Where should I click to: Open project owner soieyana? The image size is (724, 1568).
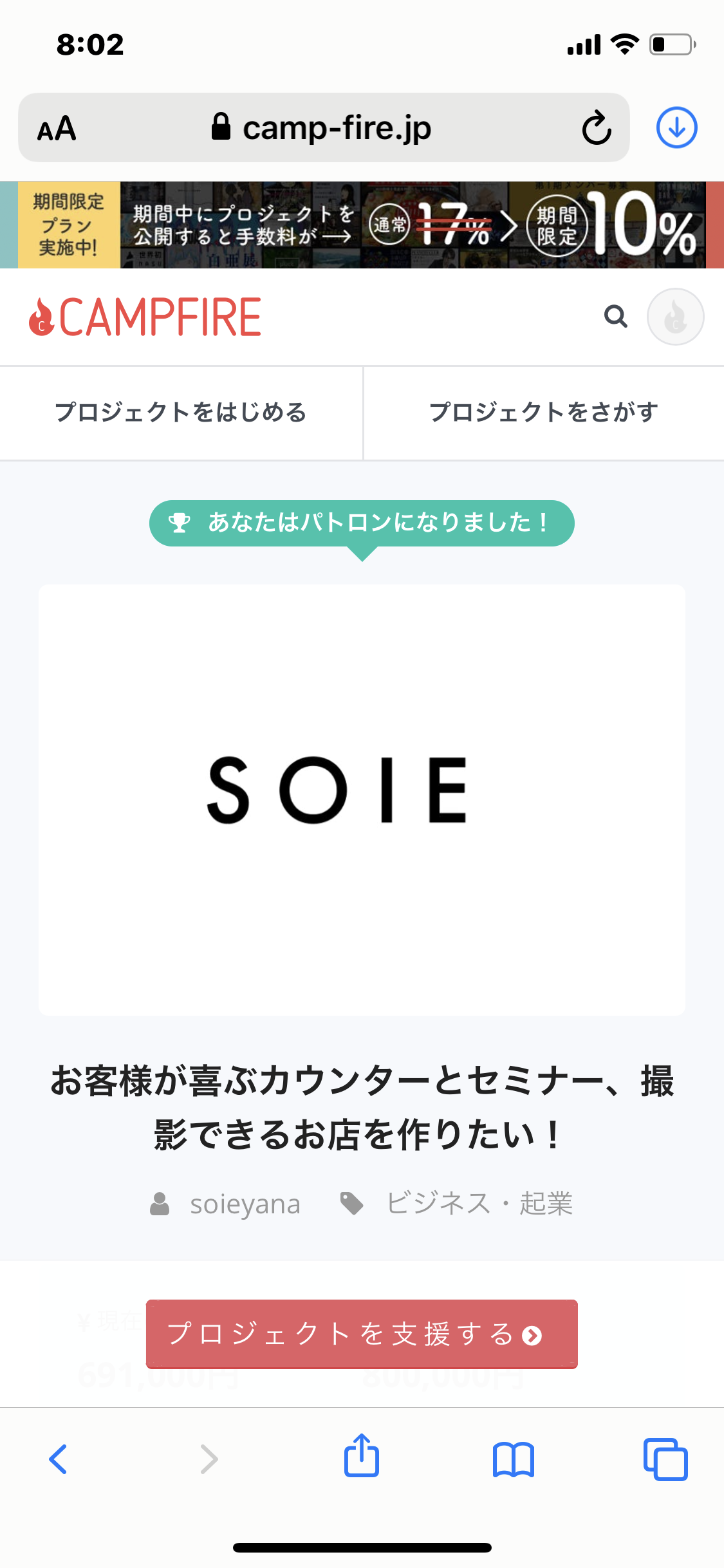244,1204
